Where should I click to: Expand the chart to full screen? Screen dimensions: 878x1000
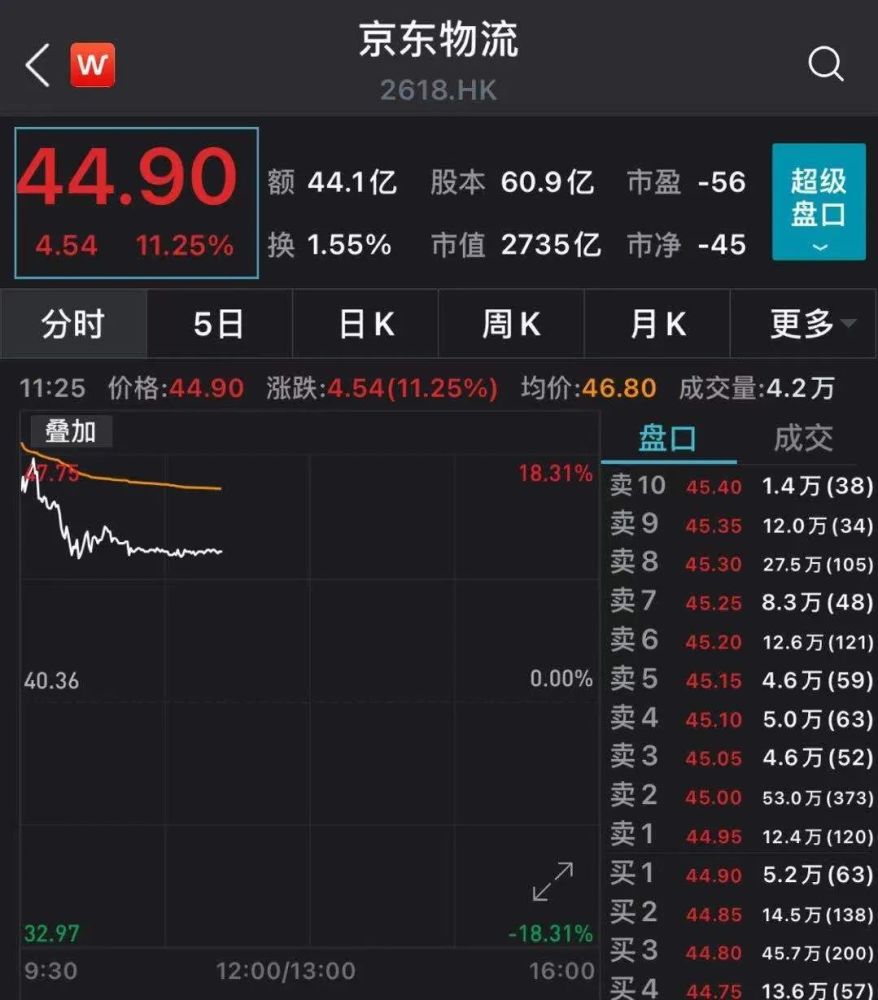(553, 881)
